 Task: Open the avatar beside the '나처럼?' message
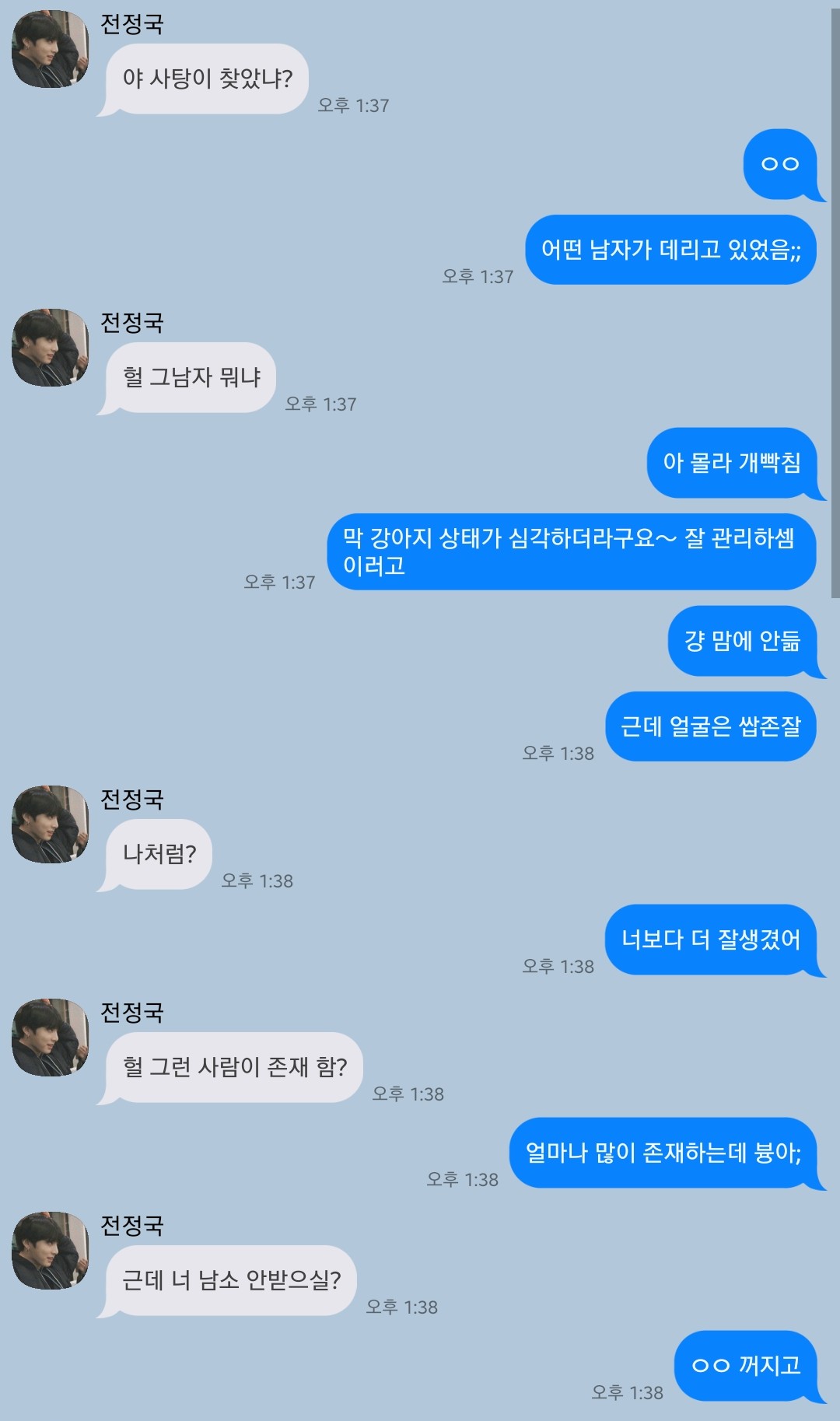(x=50, y=824)
